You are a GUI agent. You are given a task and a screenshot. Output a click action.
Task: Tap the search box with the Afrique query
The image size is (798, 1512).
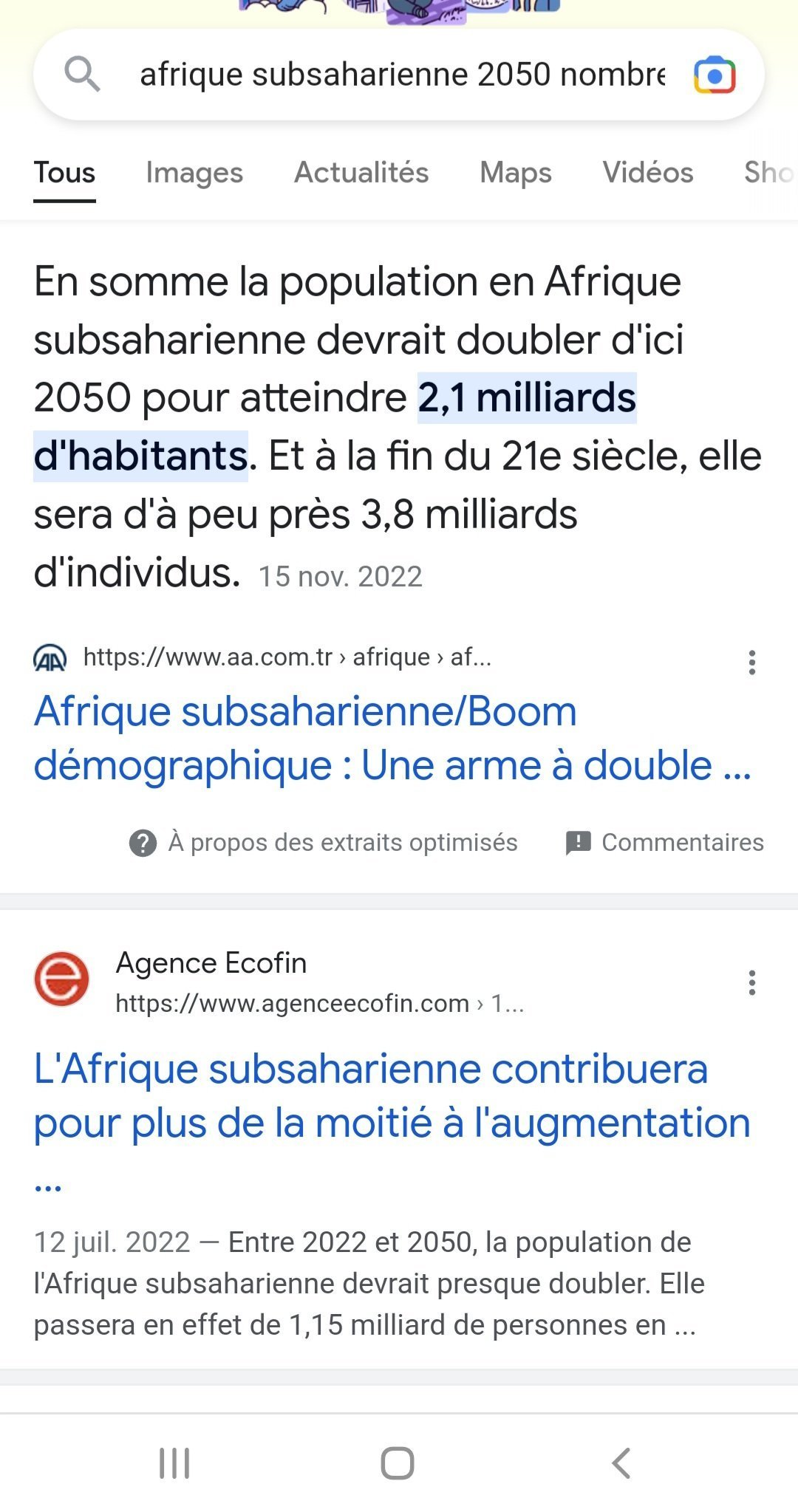(x=399, y=75)
